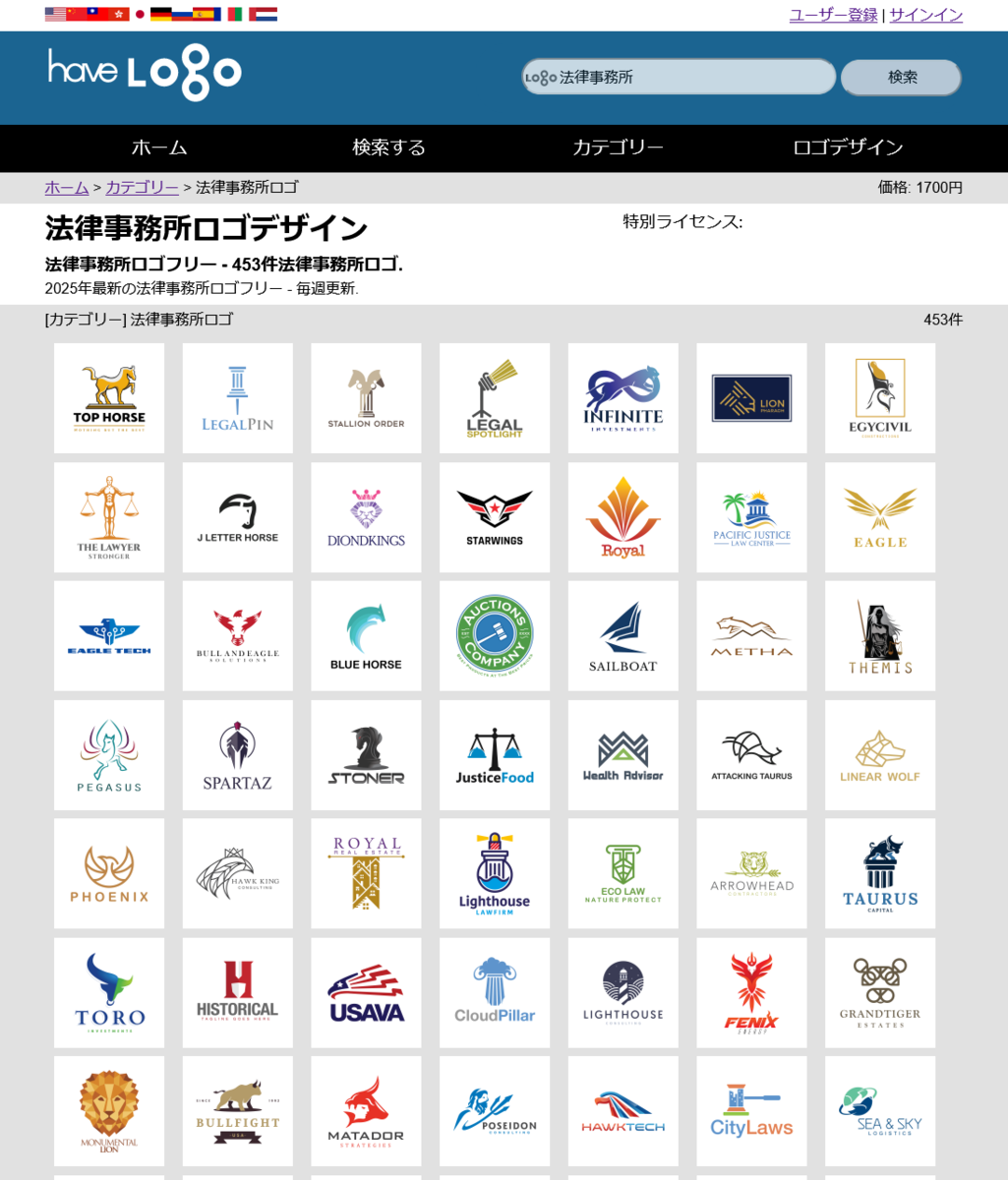Switch to the 検索する tab
1008x1180 pixels.
click(x=388, y=147)
